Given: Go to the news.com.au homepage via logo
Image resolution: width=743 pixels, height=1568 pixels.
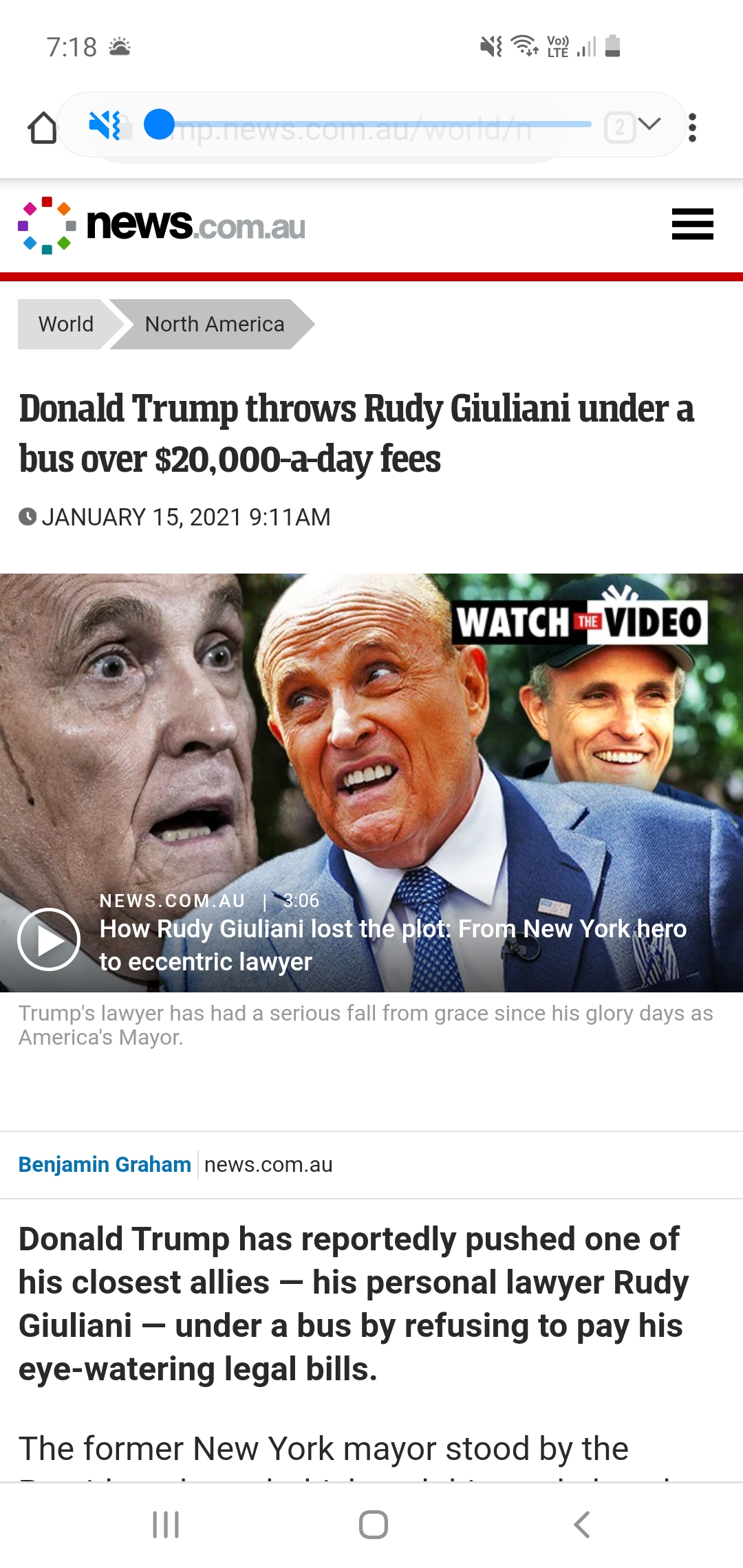Looking at the screenshot, I should click(x=162, y=225).
